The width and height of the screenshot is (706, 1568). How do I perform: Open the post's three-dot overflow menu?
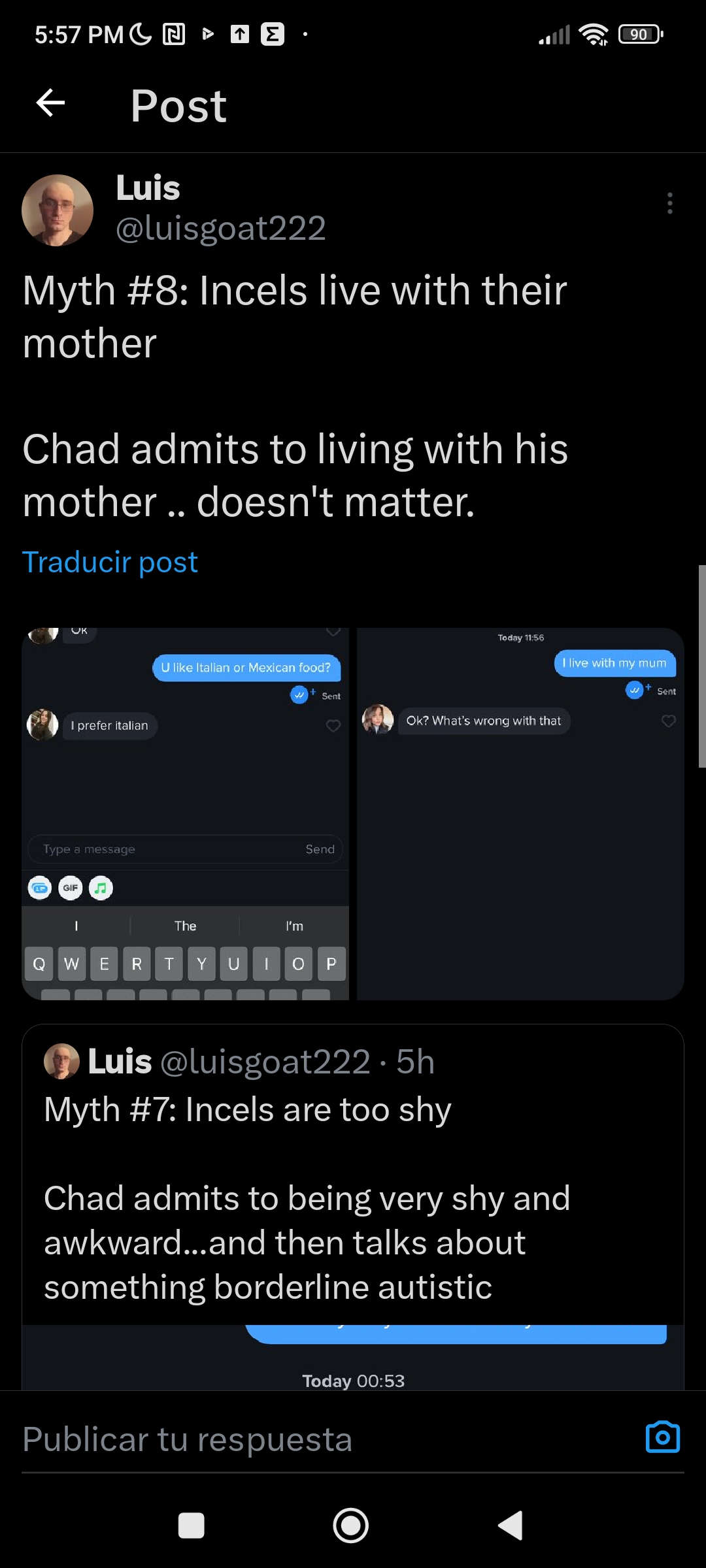coord(669,203)
